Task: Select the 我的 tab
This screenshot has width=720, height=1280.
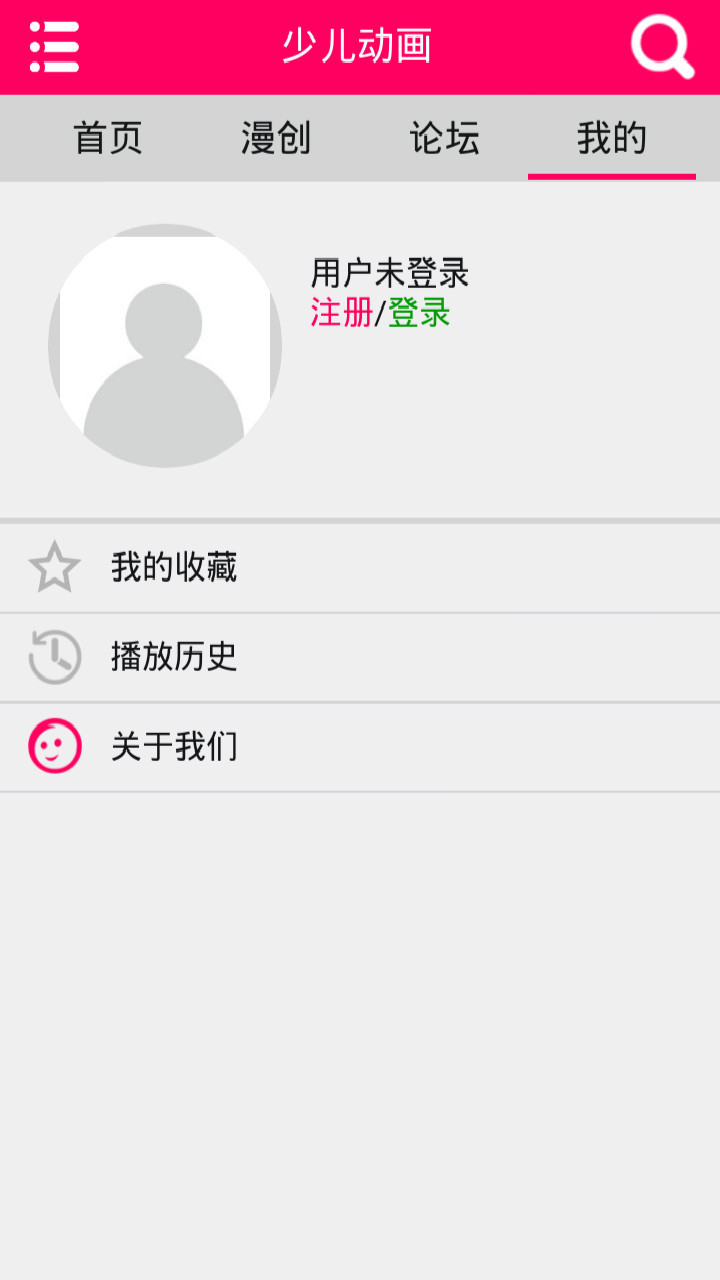Action: click(612, 138)
